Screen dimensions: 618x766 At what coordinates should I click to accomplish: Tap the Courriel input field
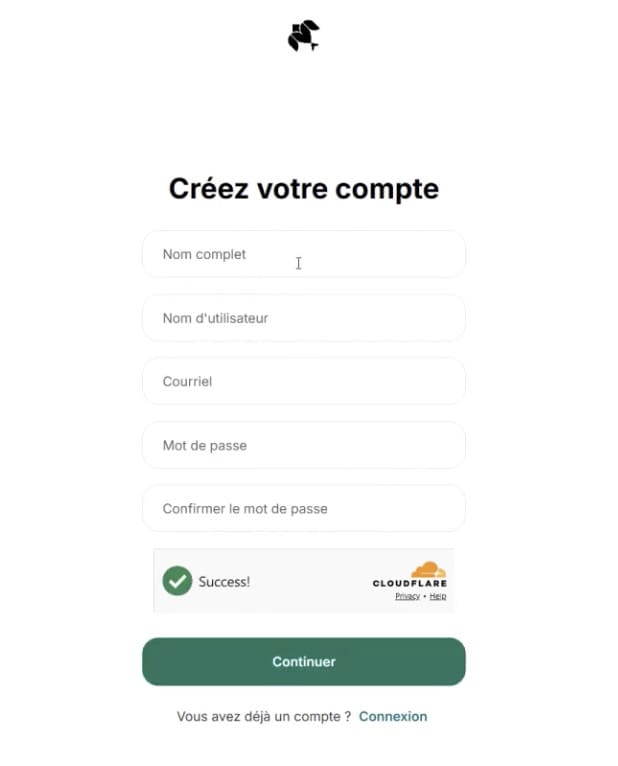[x=303, y=381]
